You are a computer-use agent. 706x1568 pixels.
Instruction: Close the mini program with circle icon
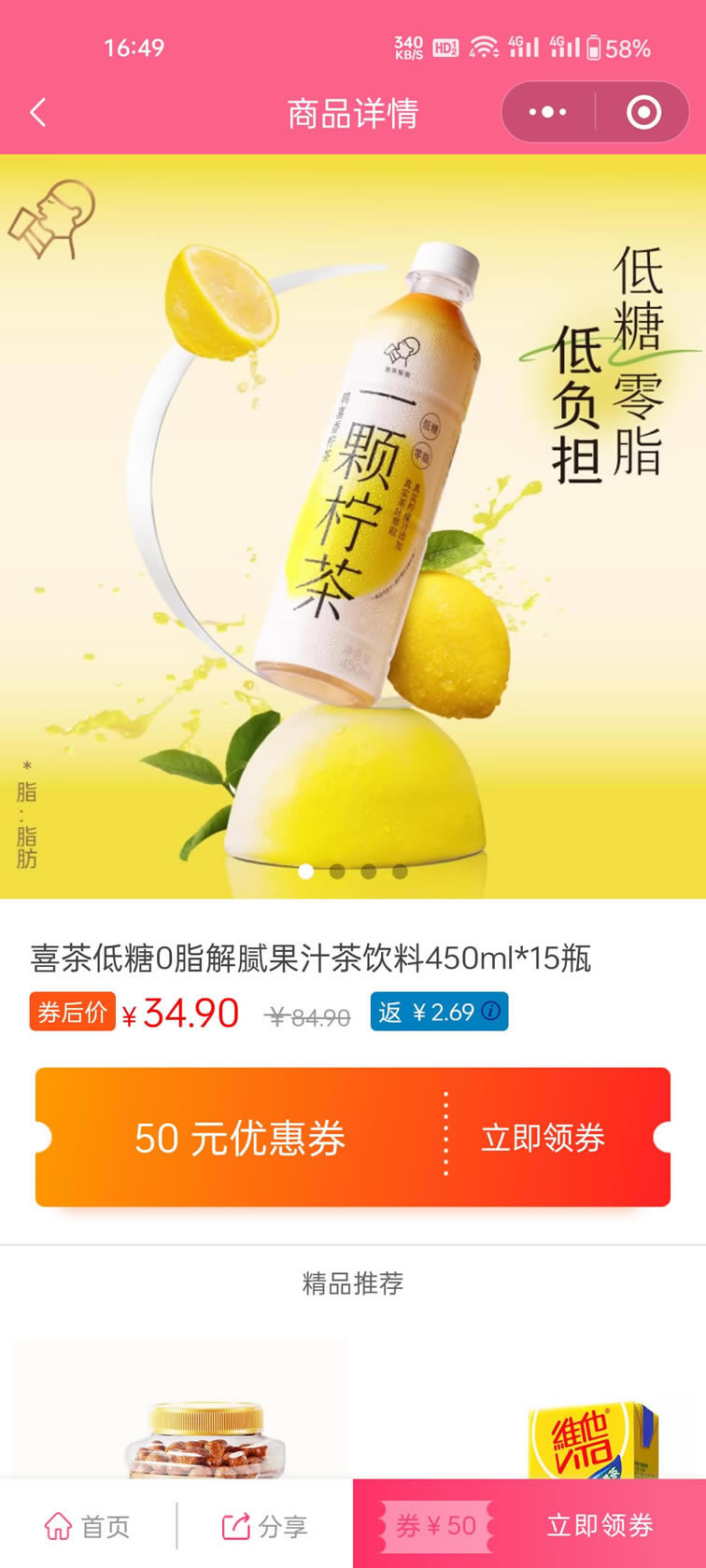643,113
